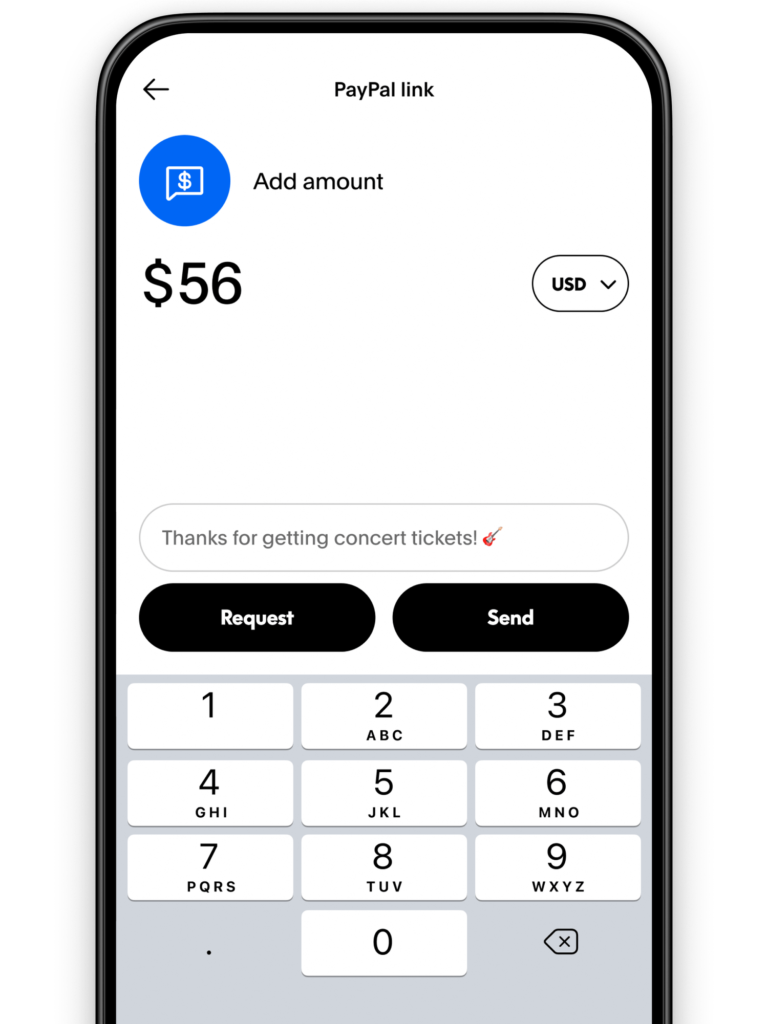Viewport: 768px width, 1024px height.
Task: Enter digit 6 on the keypad
Action: [x=557, y=792]
